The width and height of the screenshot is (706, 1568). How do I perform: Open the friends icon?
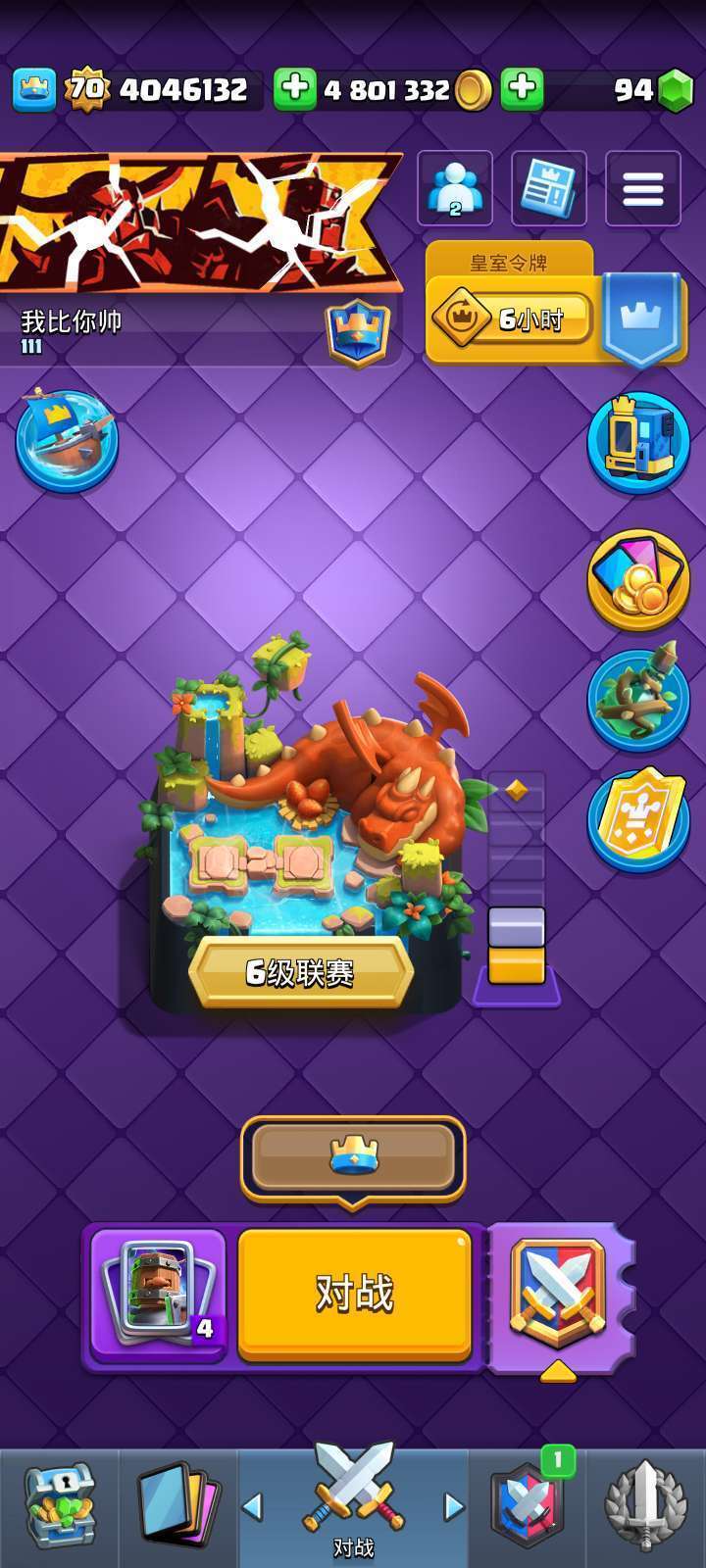pos(455,188)
